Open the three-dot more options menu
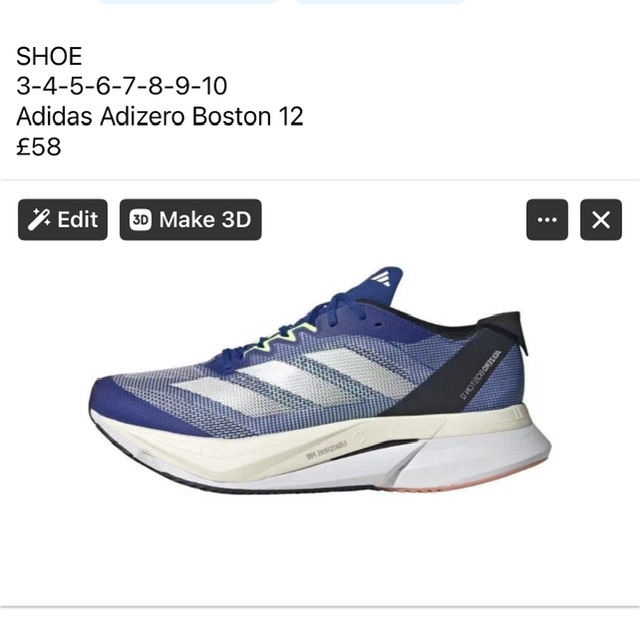The image size is (640, 627). click(x=547, y=220)
